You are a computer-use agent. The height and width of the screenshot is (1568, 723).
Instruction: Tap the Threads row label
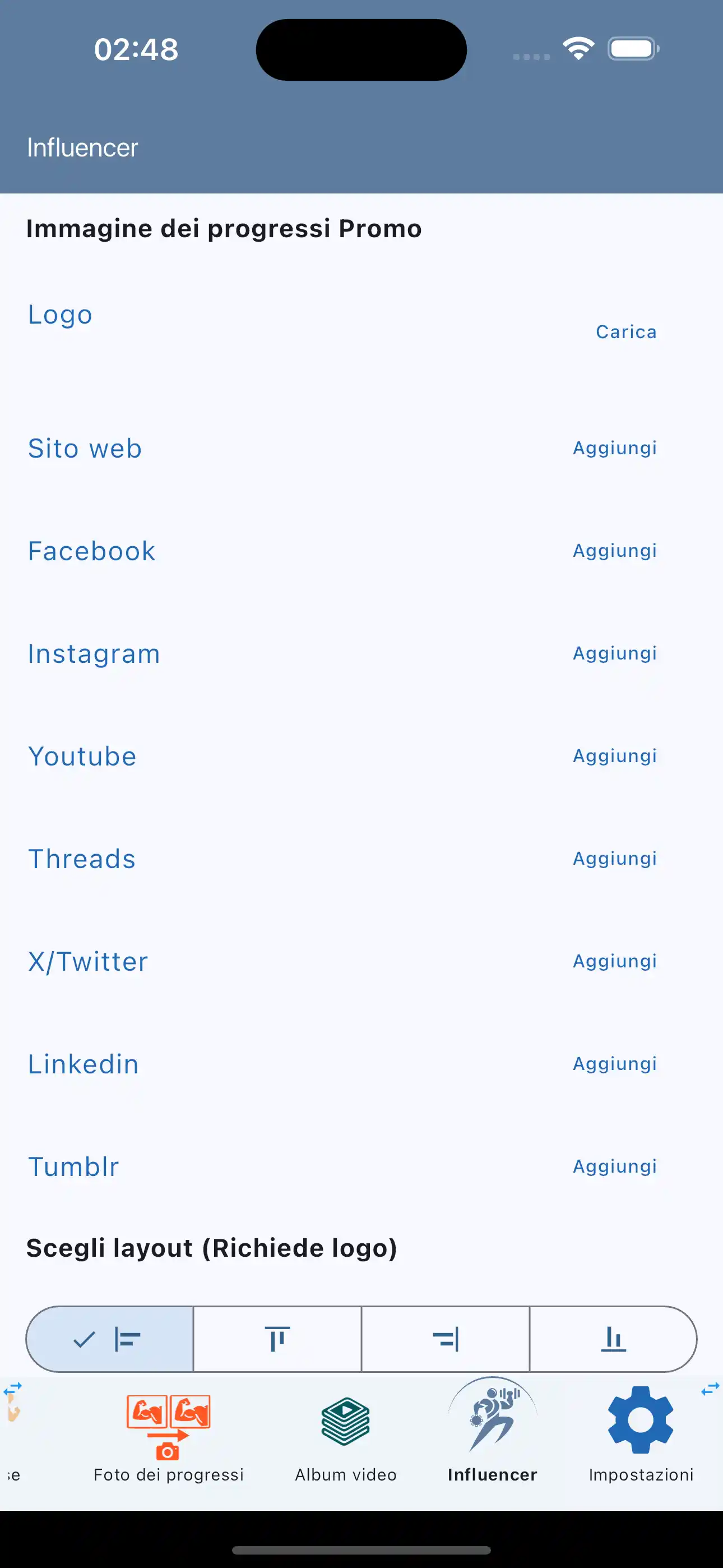click(82, 858)
